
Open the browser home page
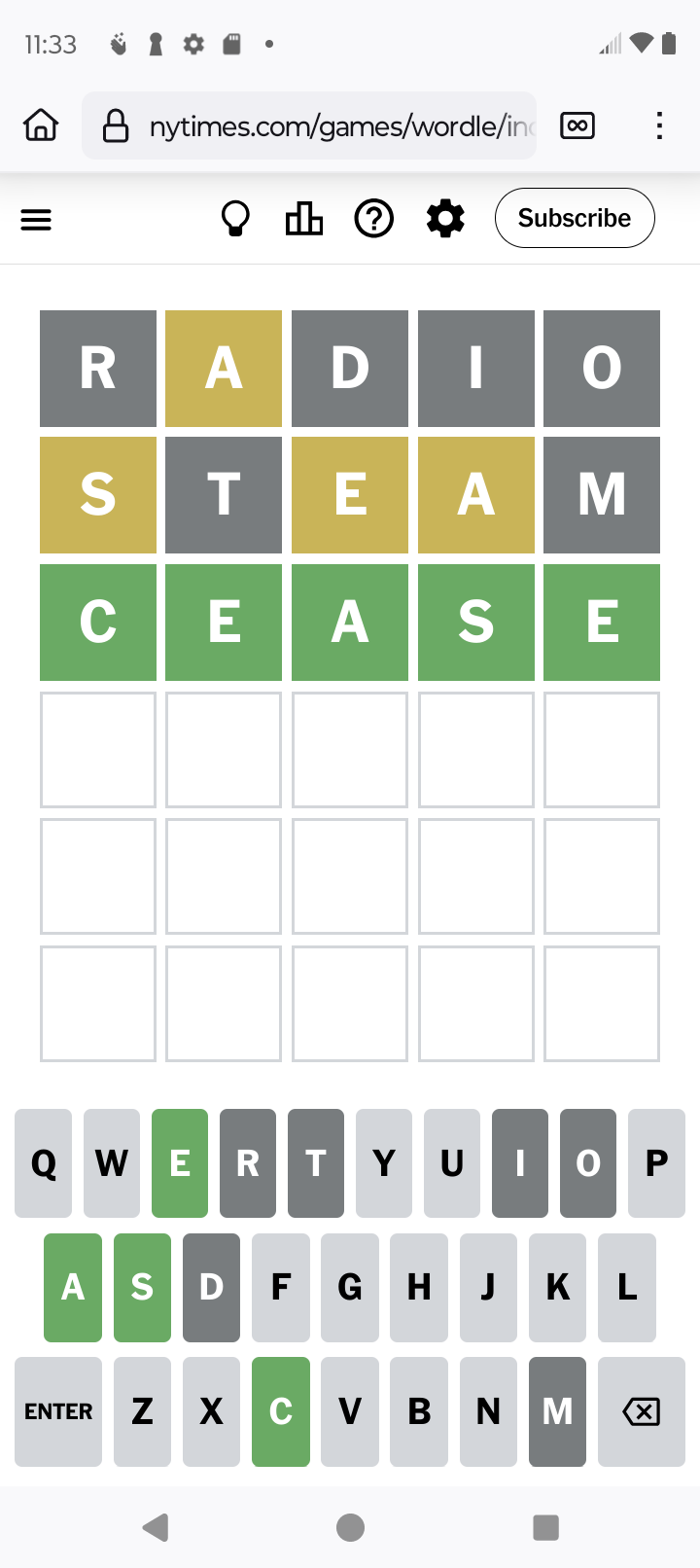41,125
